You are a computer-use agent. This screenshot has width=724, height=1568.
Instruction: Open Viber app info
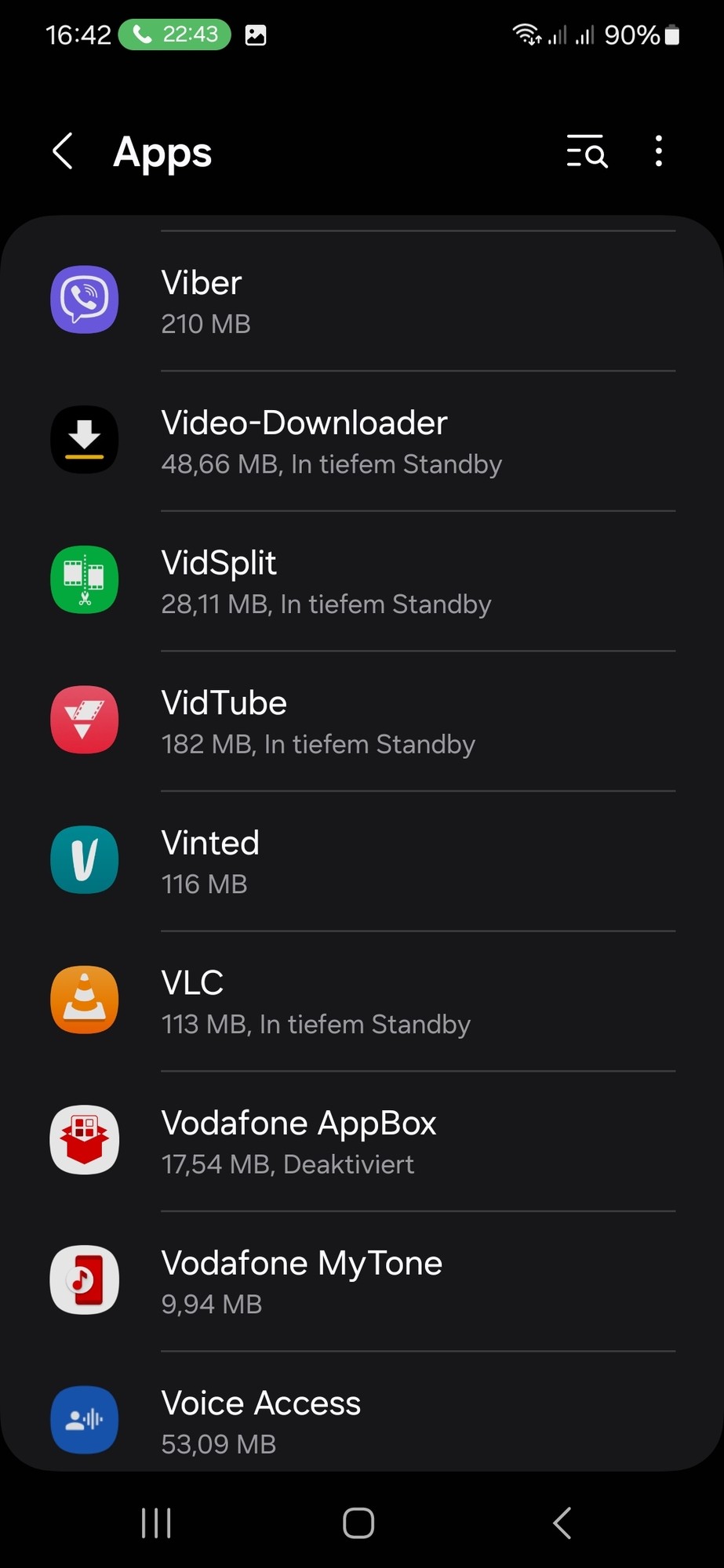[361, 302]
